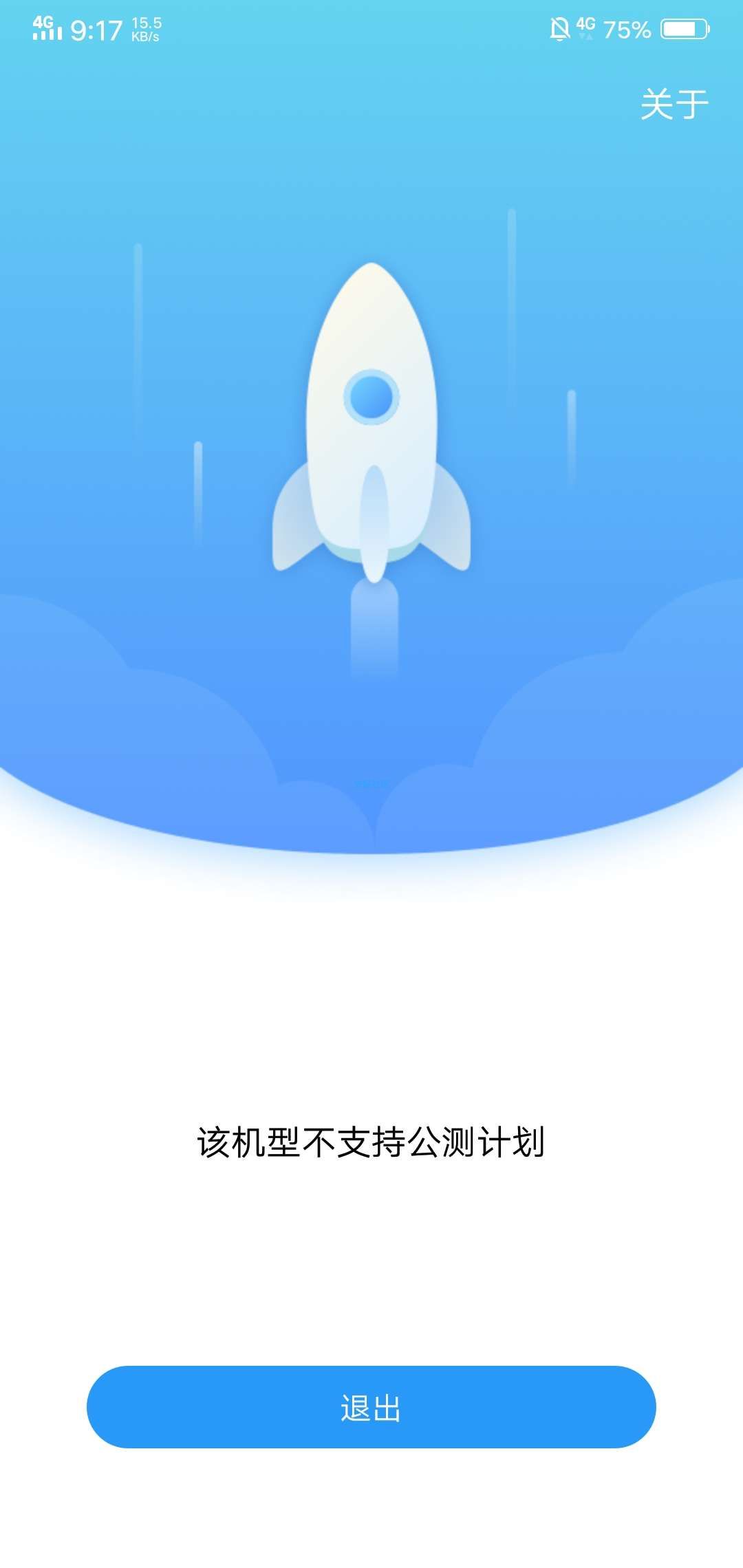The image size is (743, 1568).
Task: Tap the 退出 button to exit
Action: 371,1407
